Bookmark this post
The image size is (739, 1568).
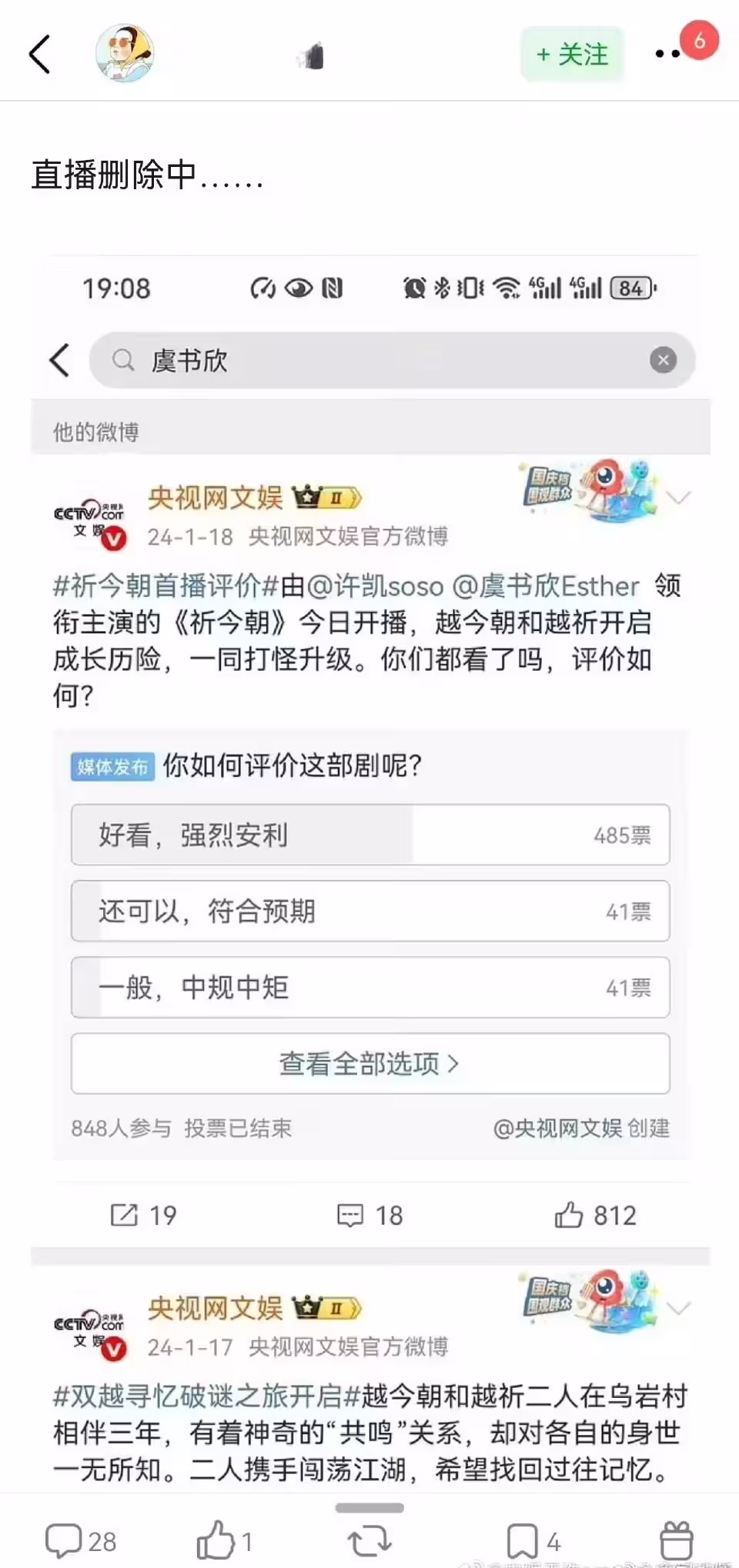531,1541
